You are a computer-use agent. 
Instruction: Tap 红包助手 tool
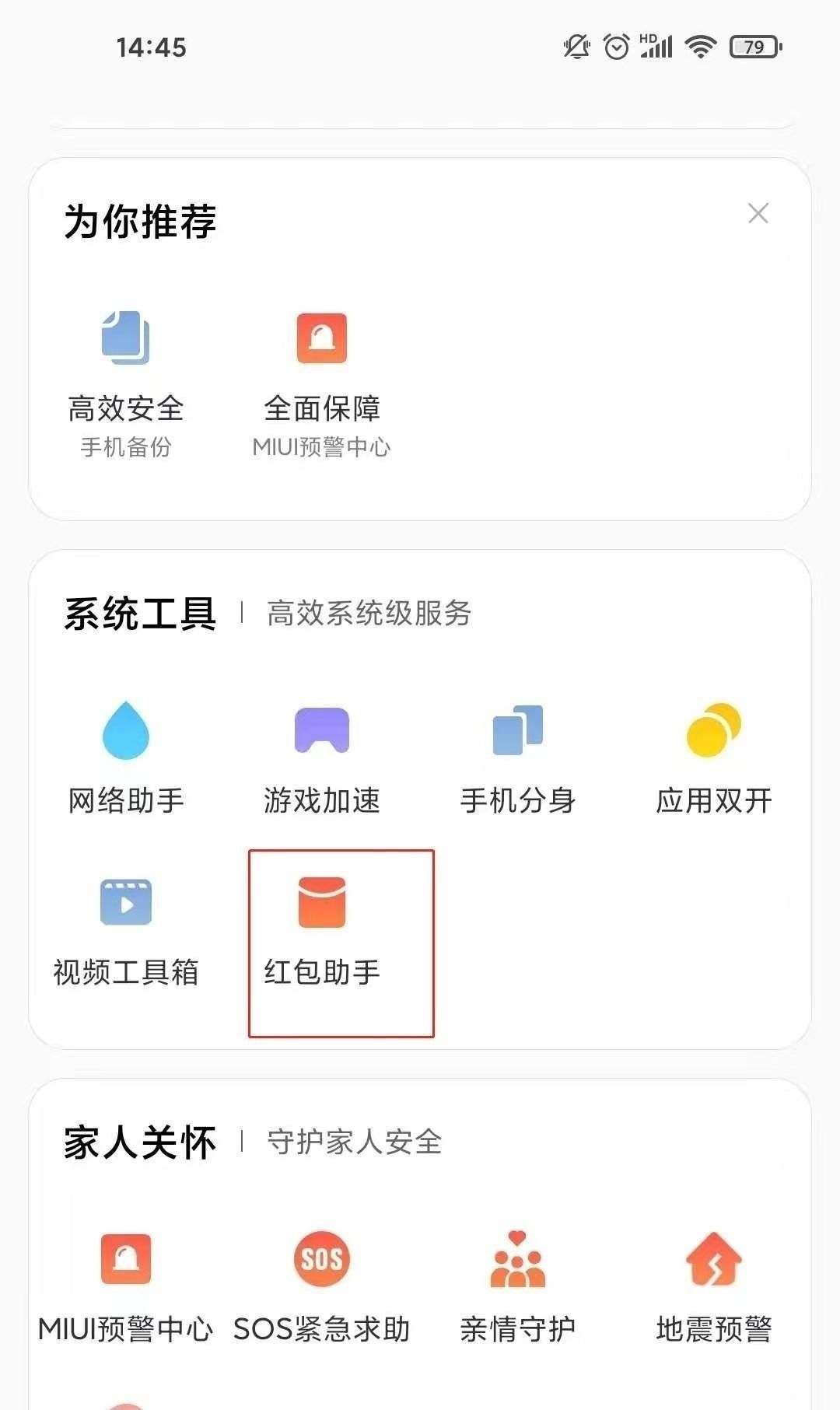click(322, 929)
